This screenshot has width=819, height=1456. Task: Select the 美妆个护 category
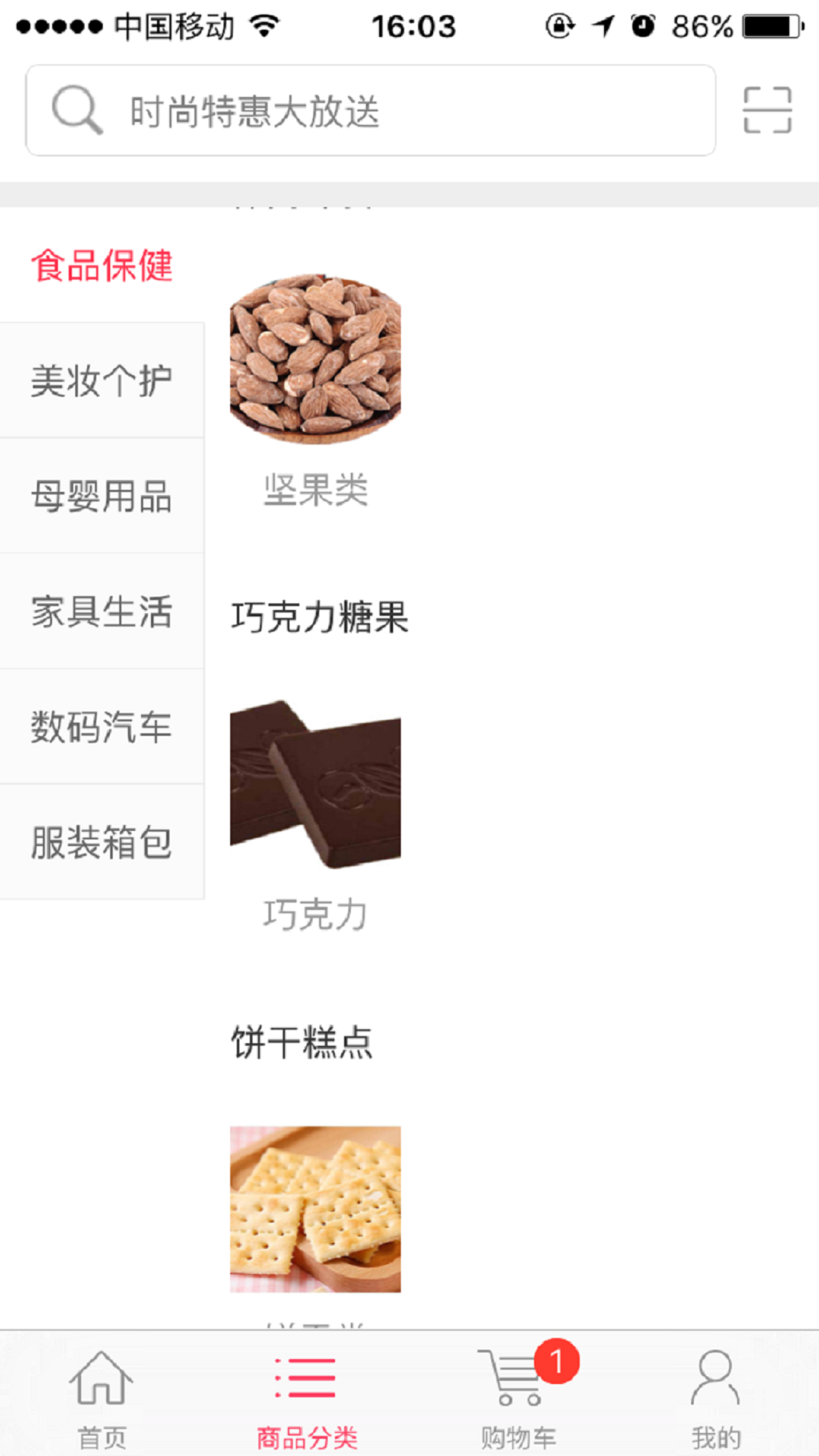point(102,380)
